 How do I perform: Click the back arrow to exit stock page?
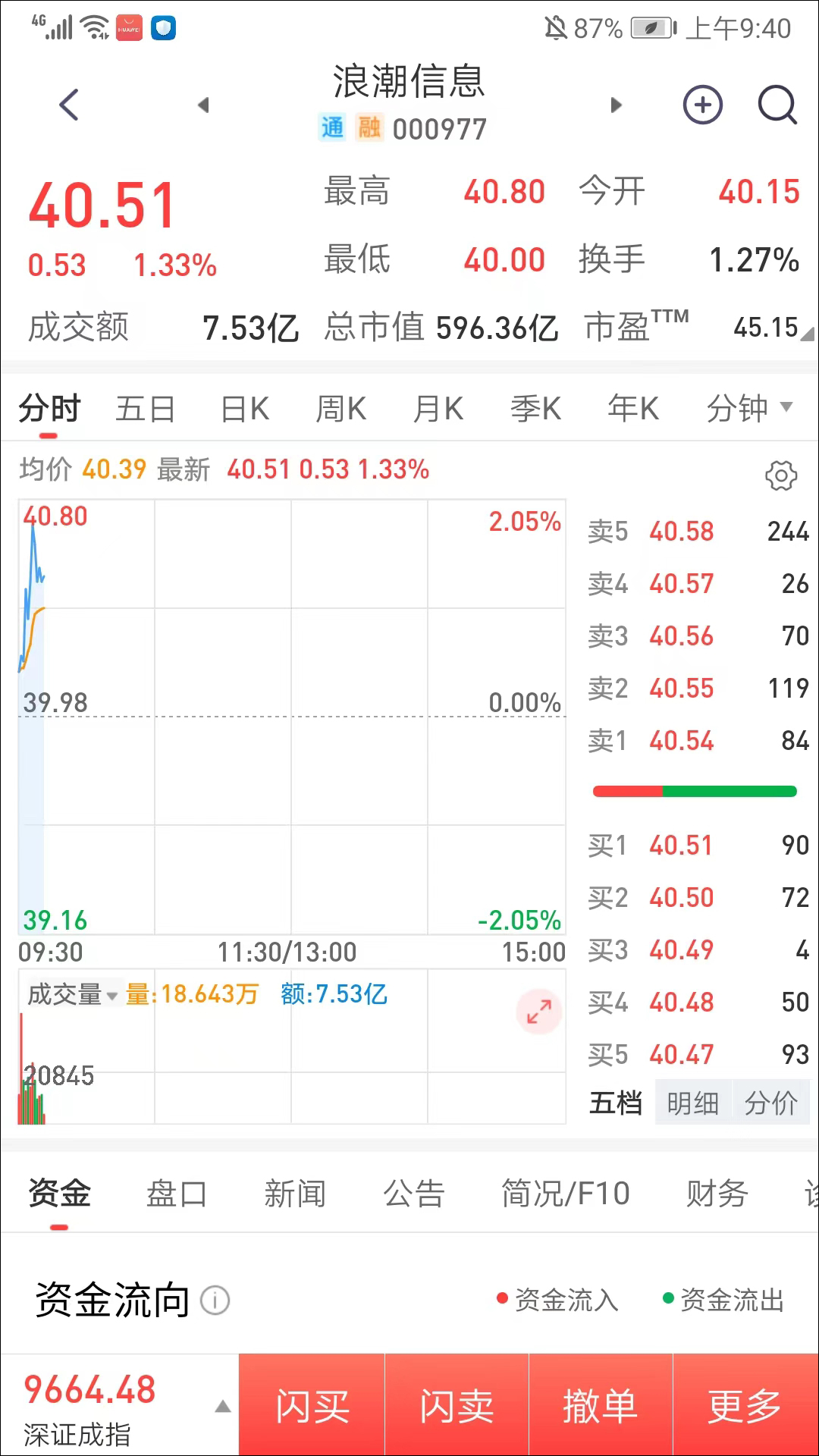pyautogui.click(x=68, y=105)
